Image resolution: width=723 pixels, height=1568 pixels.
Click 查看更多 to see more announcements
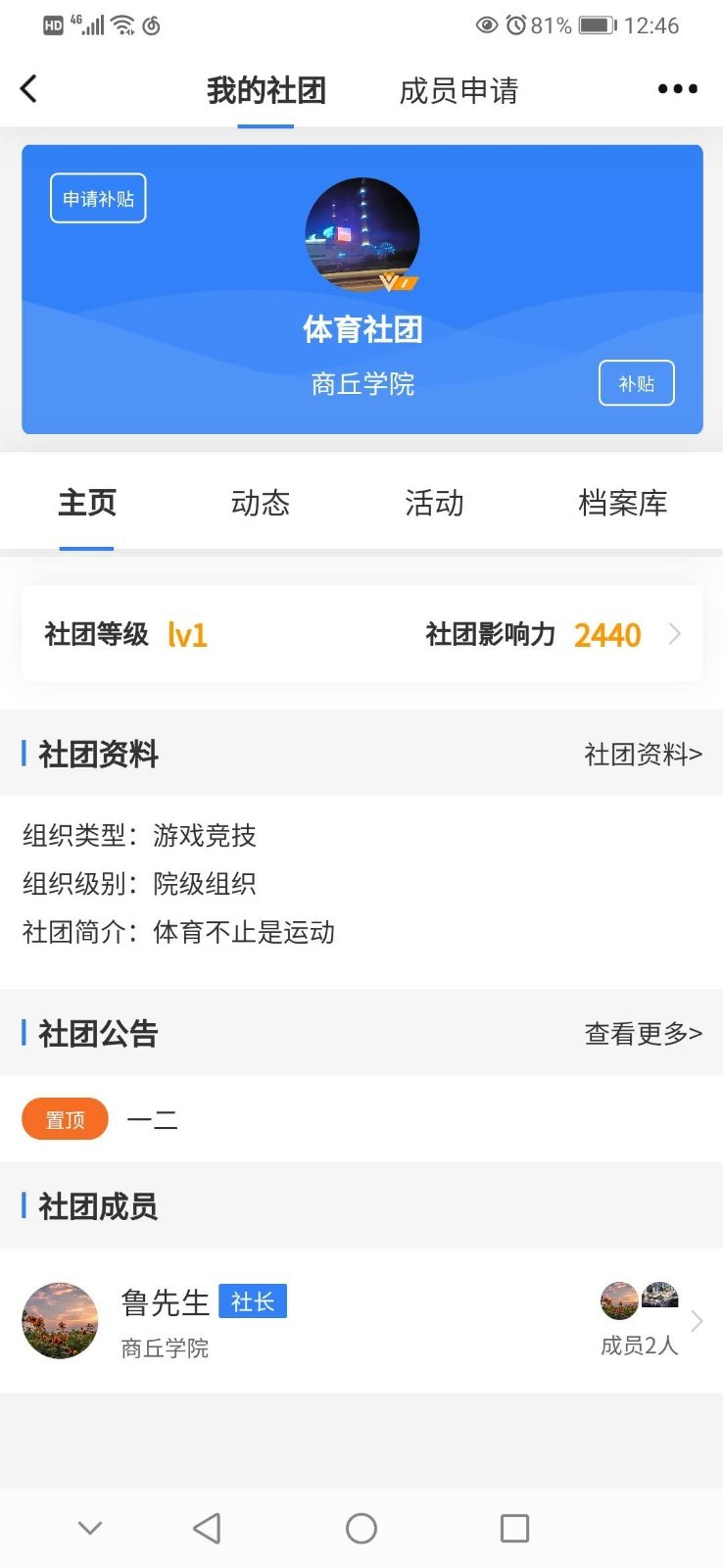click(x=642, y=1034)
